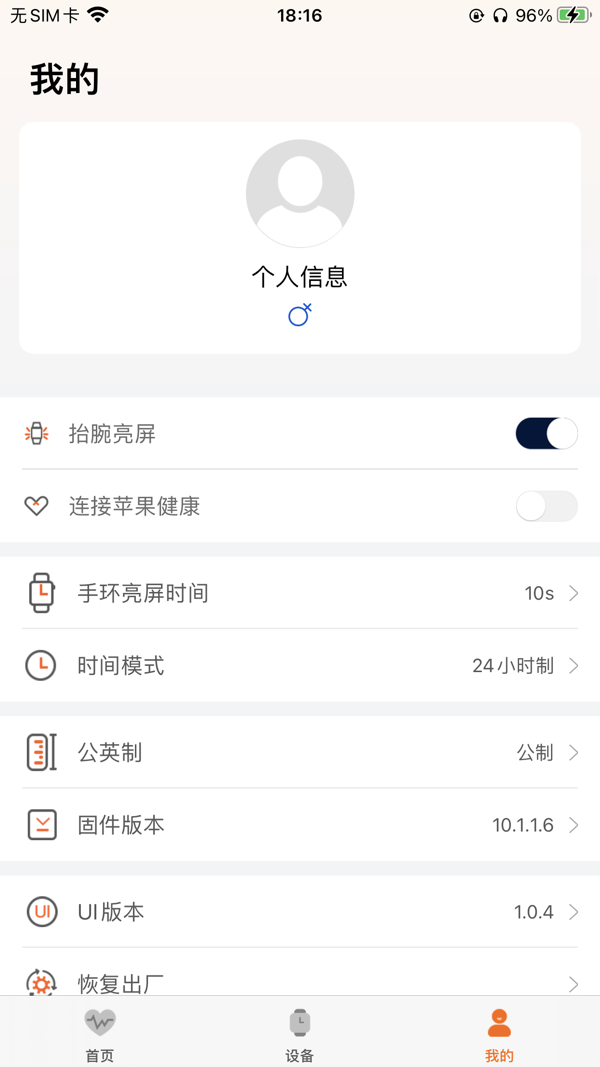Open the 公英制 units setting
The image size is (600, 1067).
pyautogui.click(x=300, y=752)
